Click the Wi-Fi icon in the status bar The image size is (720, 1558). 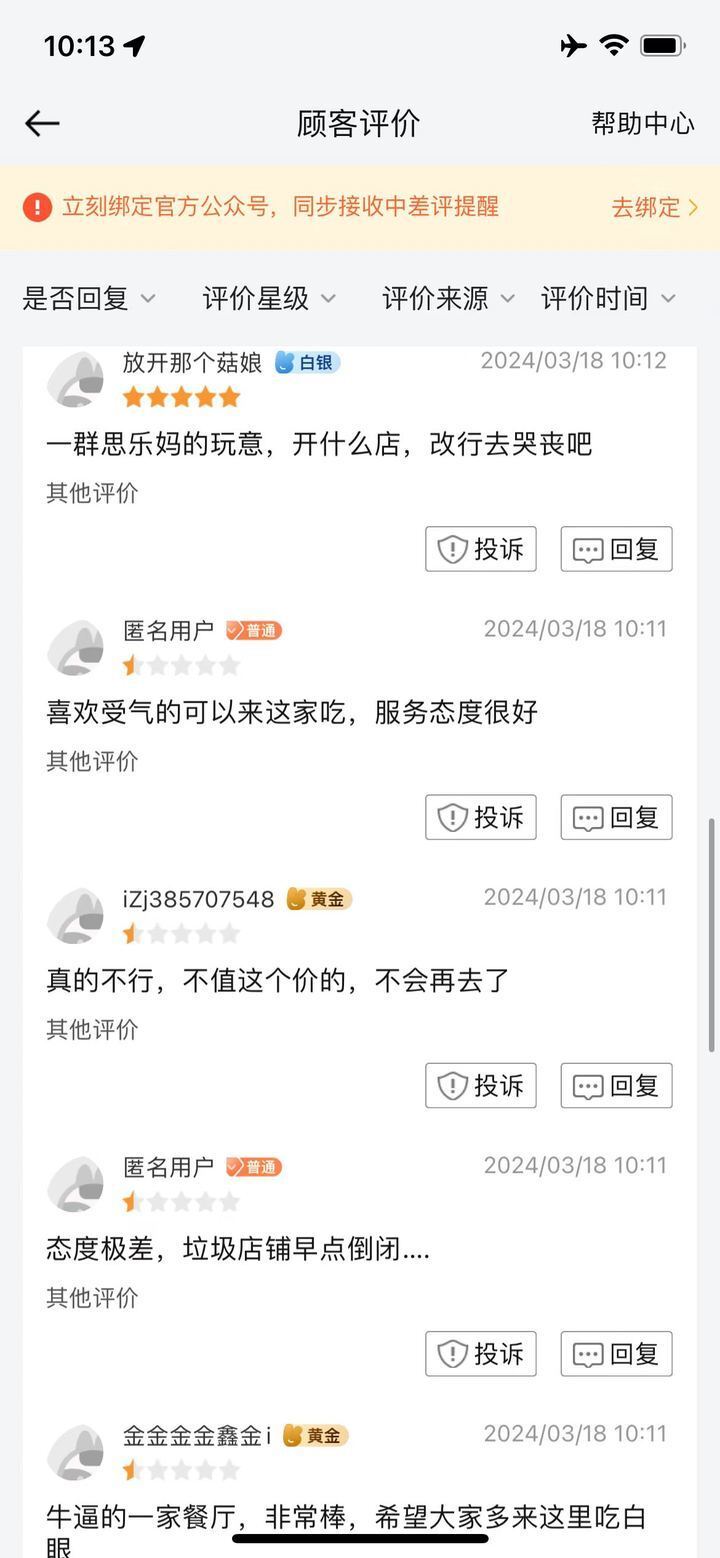613,44
